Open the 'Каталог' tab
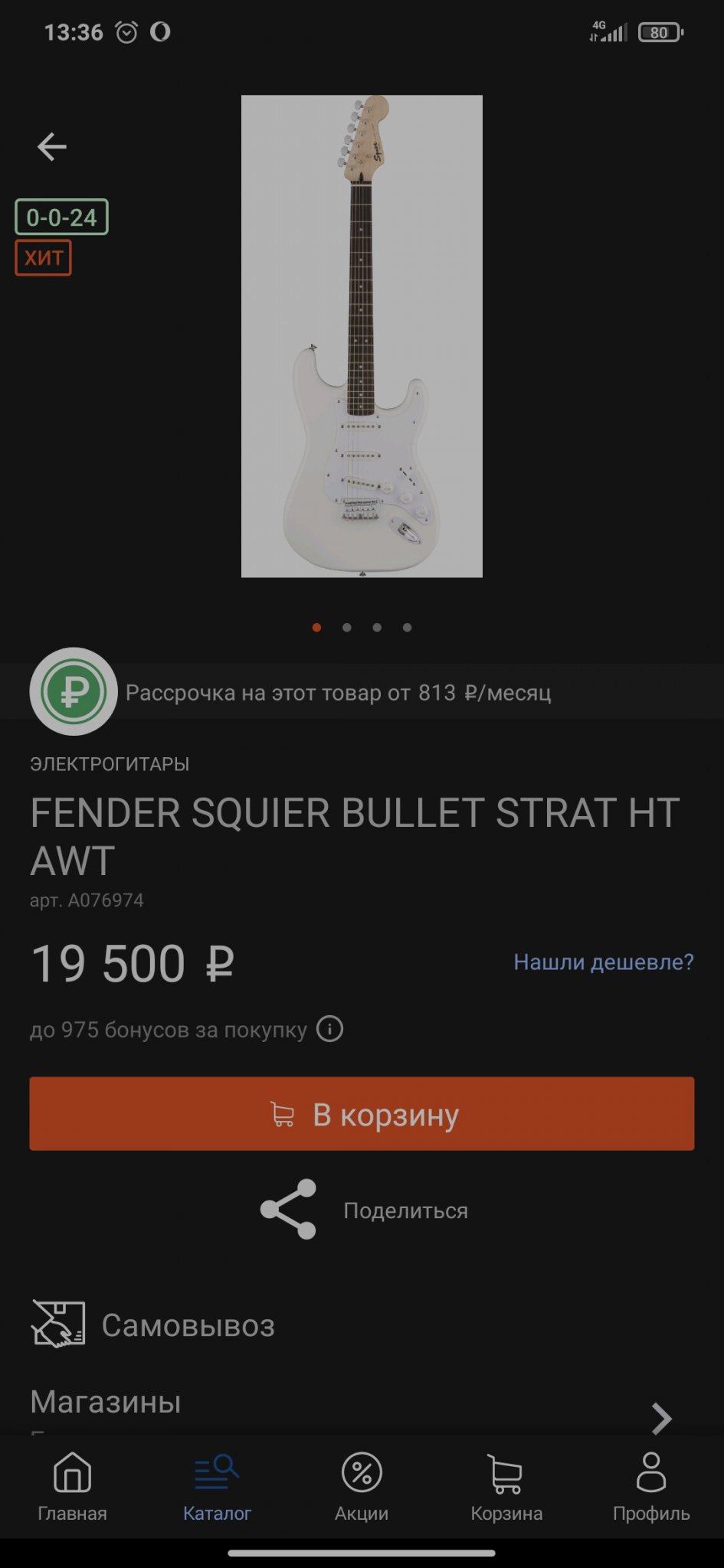Image resolution: width=724 pixels, height=1568 pixels. (x=217, y=1487)
